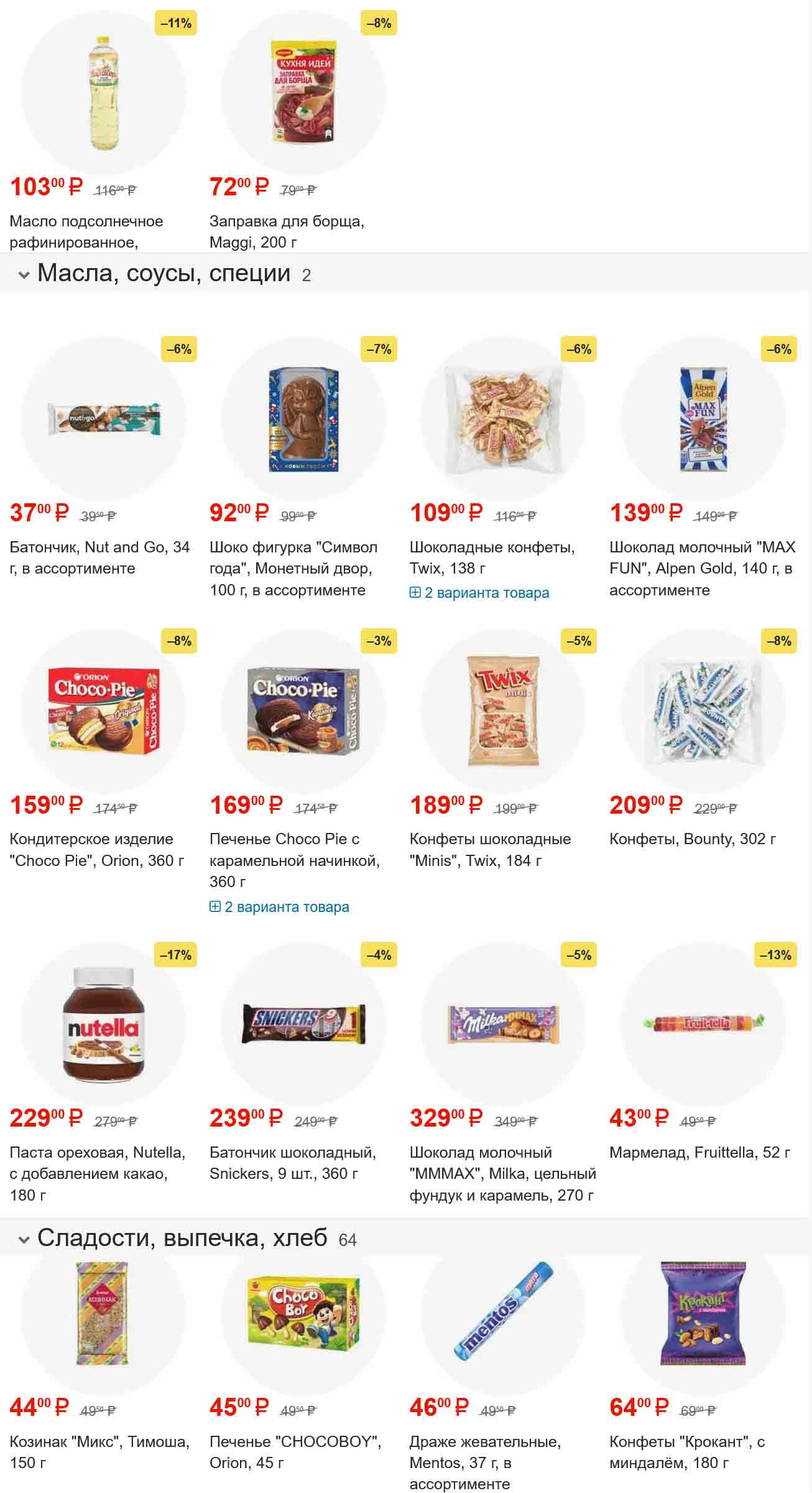This screenshot has width=812, height=1493.
Task: Open the Fruittella мармелад 52 г card
Action: point(699,1153)
